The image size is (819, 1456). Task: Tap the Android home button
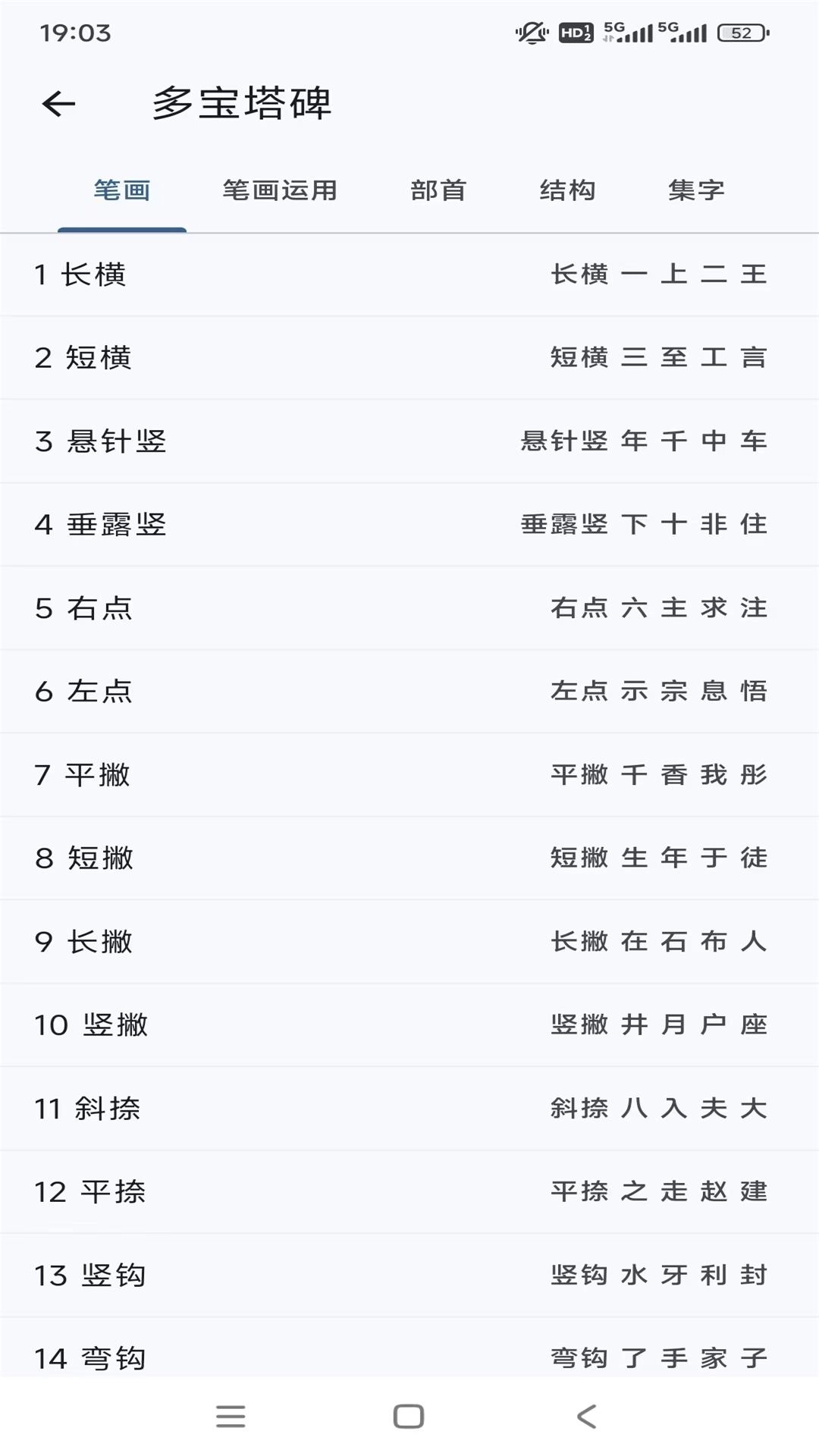click(408, 1415)
